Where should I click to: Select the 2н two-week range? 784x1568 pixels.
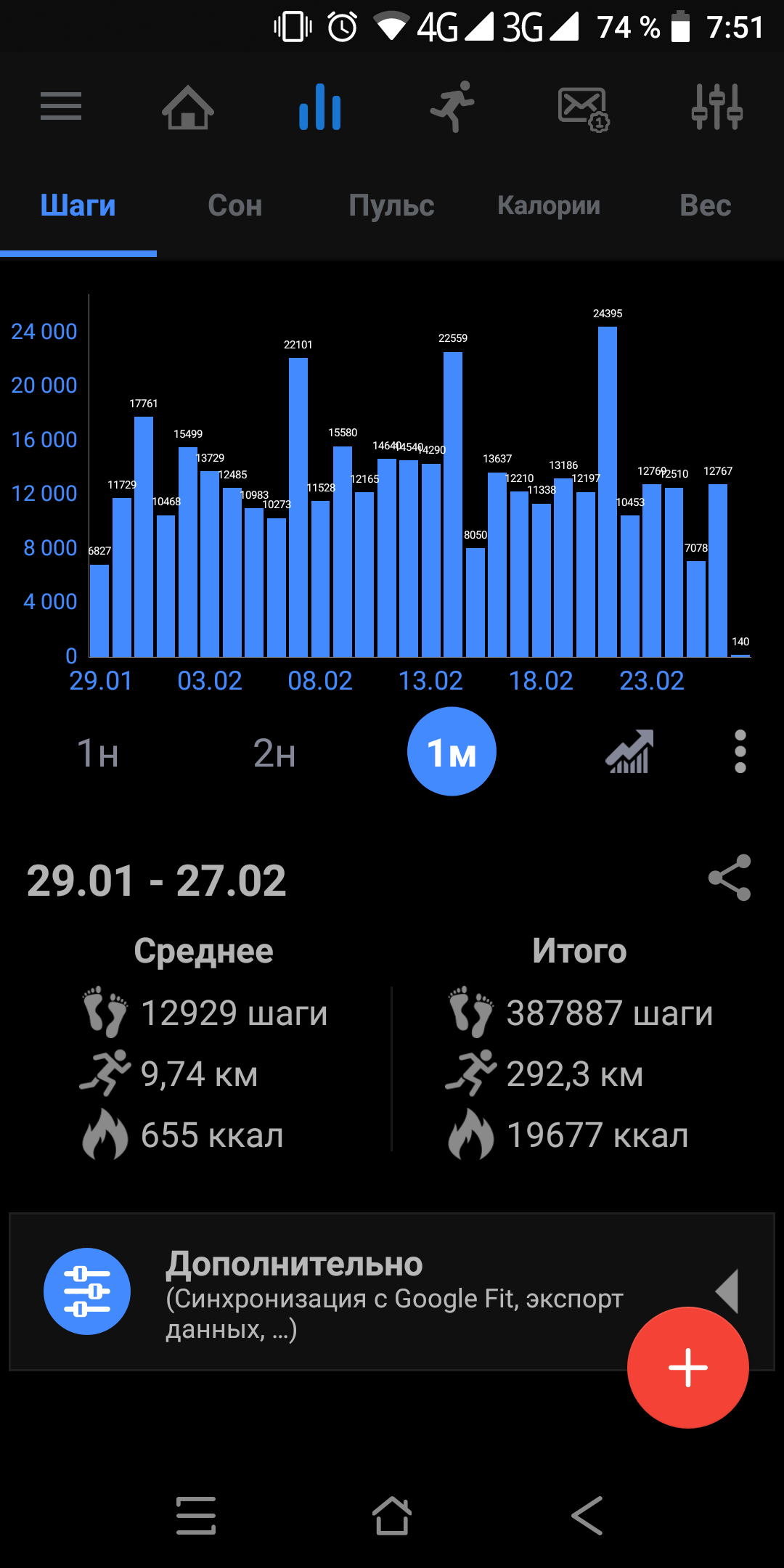click(x=274, y=753)
